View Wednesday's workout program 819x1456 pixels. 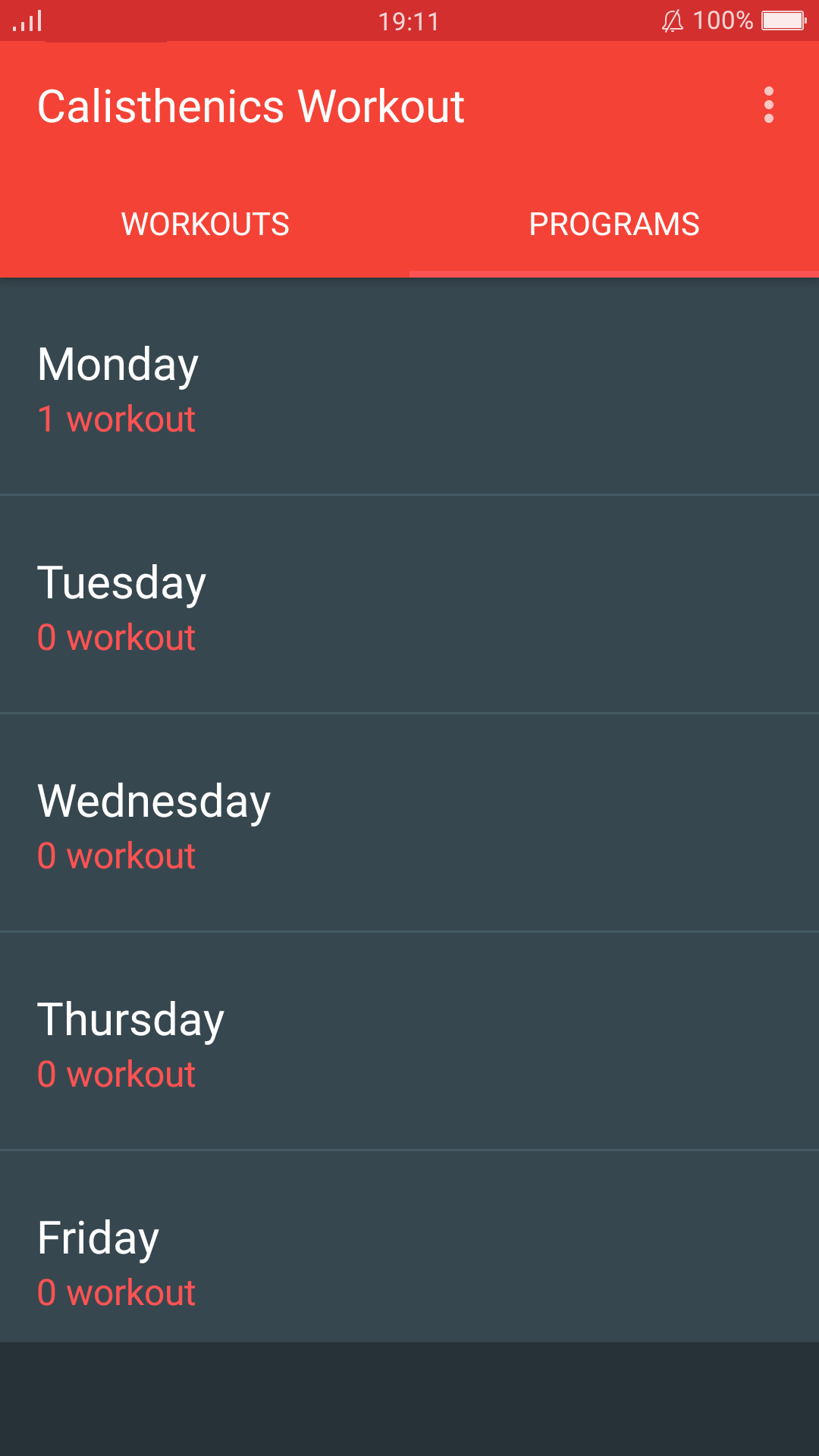pos(409,824)
